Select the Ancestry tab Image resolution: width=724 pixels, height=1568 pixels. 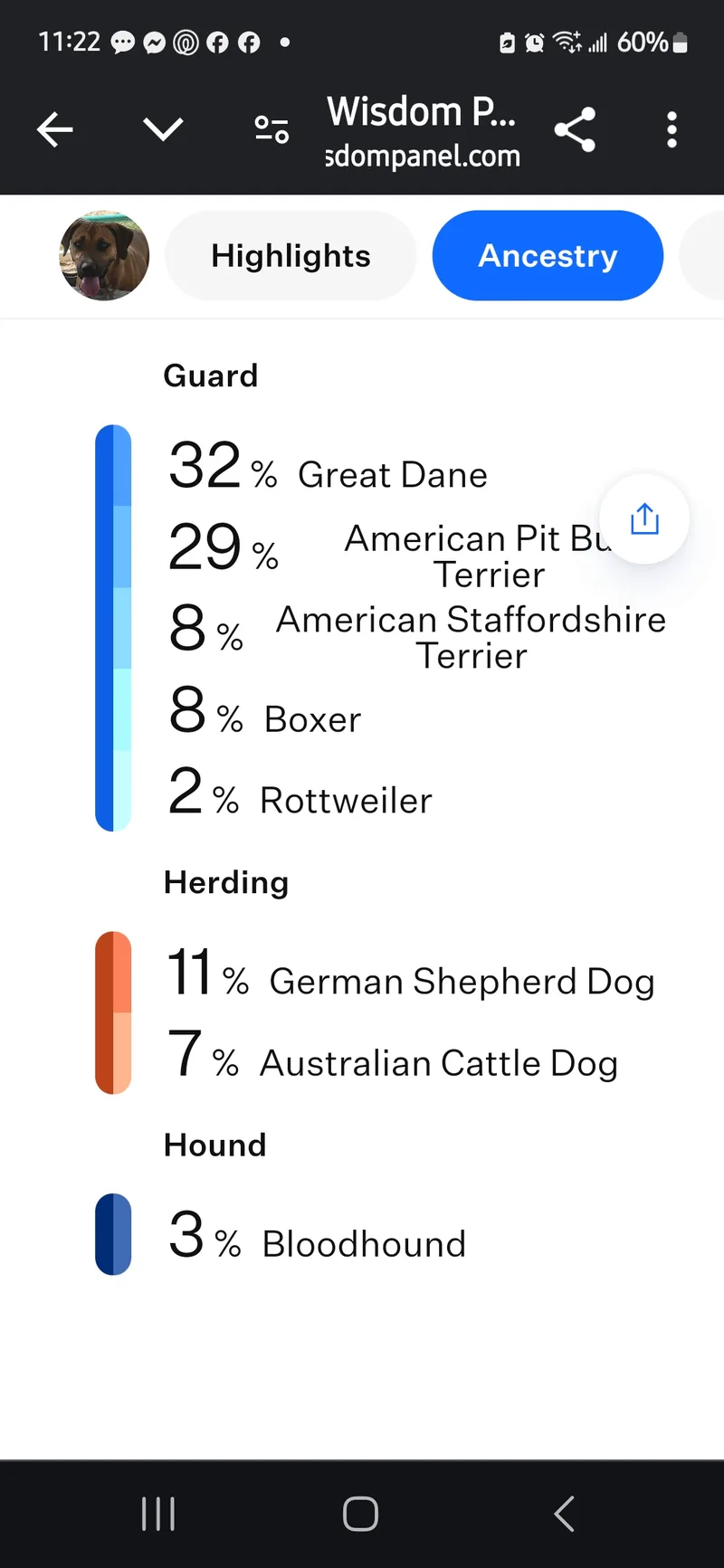pos(548,256)
